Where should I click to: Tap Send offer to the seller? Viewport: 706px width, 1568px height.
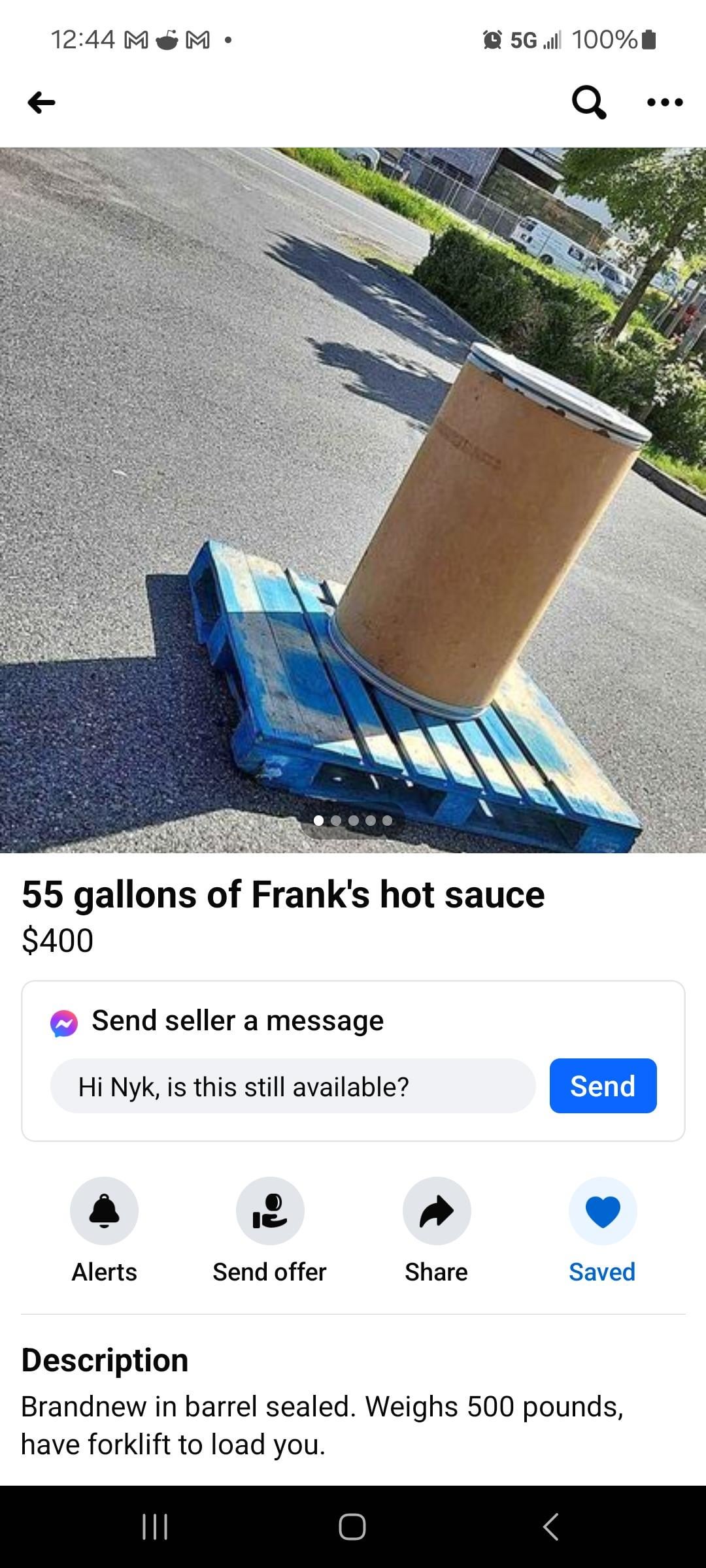[x=270, y=1211]
